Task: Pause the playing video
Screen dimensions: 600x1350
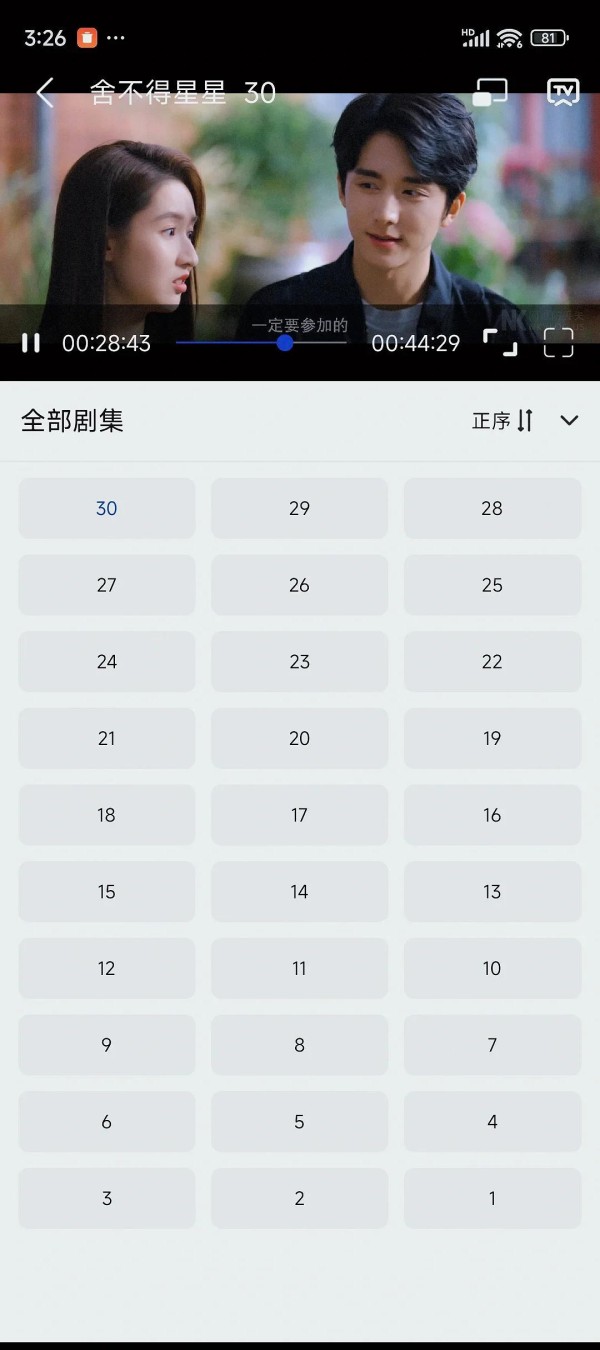Action: click(31, 343)
